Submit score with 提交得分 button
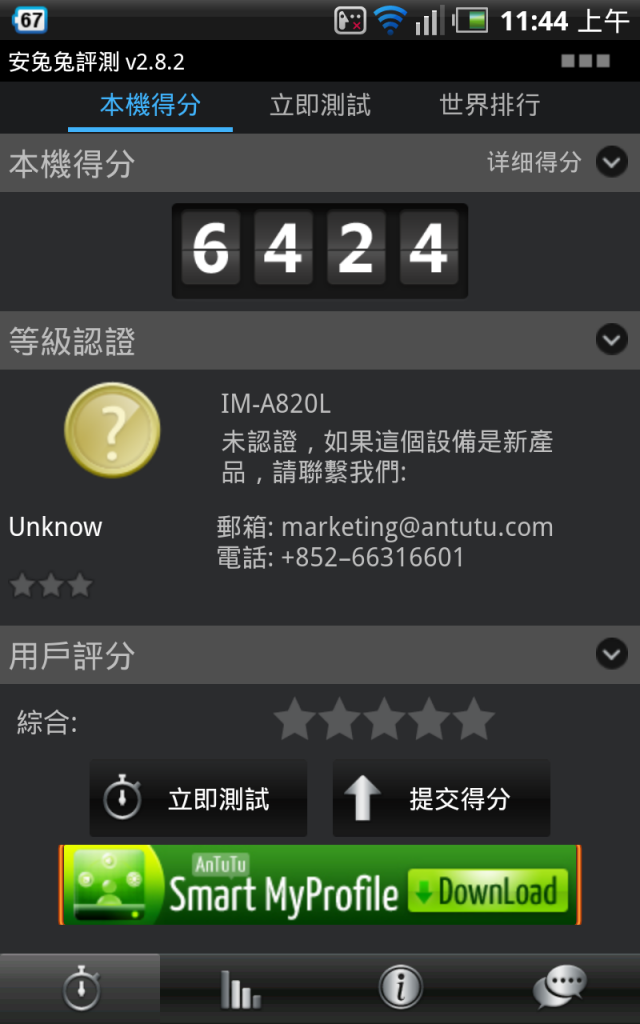The image size is (640, 1024). (441, 798)
